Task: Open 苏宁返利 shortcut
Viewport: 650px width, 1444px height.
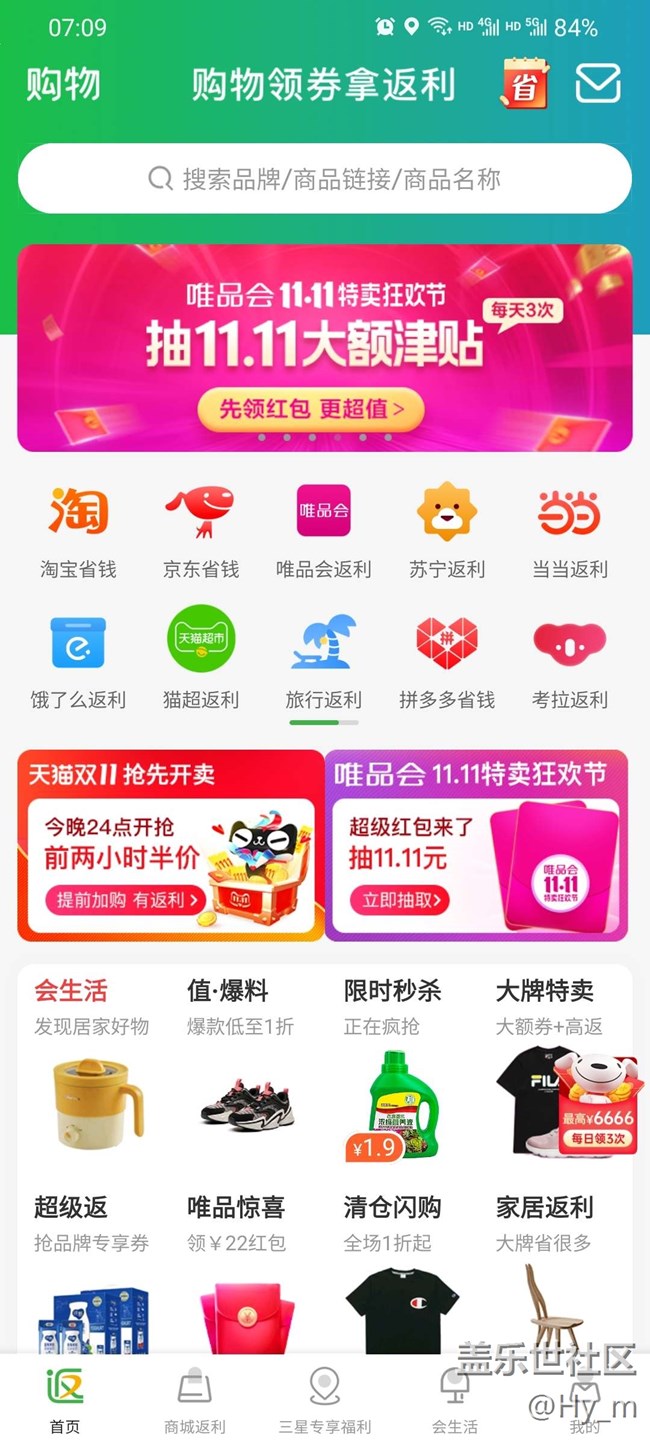Action: (447, 530)
